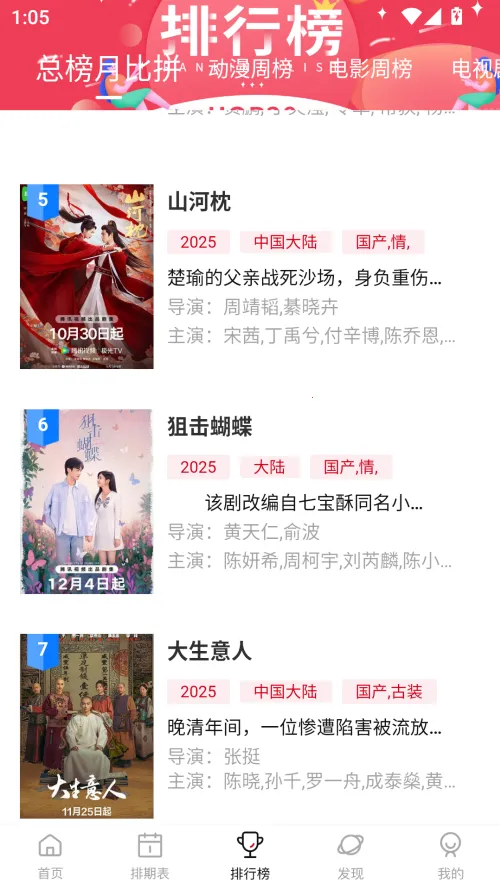500x889 pixels.
Task: View the 狙击蝴蝶 poster ranked number 6
Action: click(87, 501)
